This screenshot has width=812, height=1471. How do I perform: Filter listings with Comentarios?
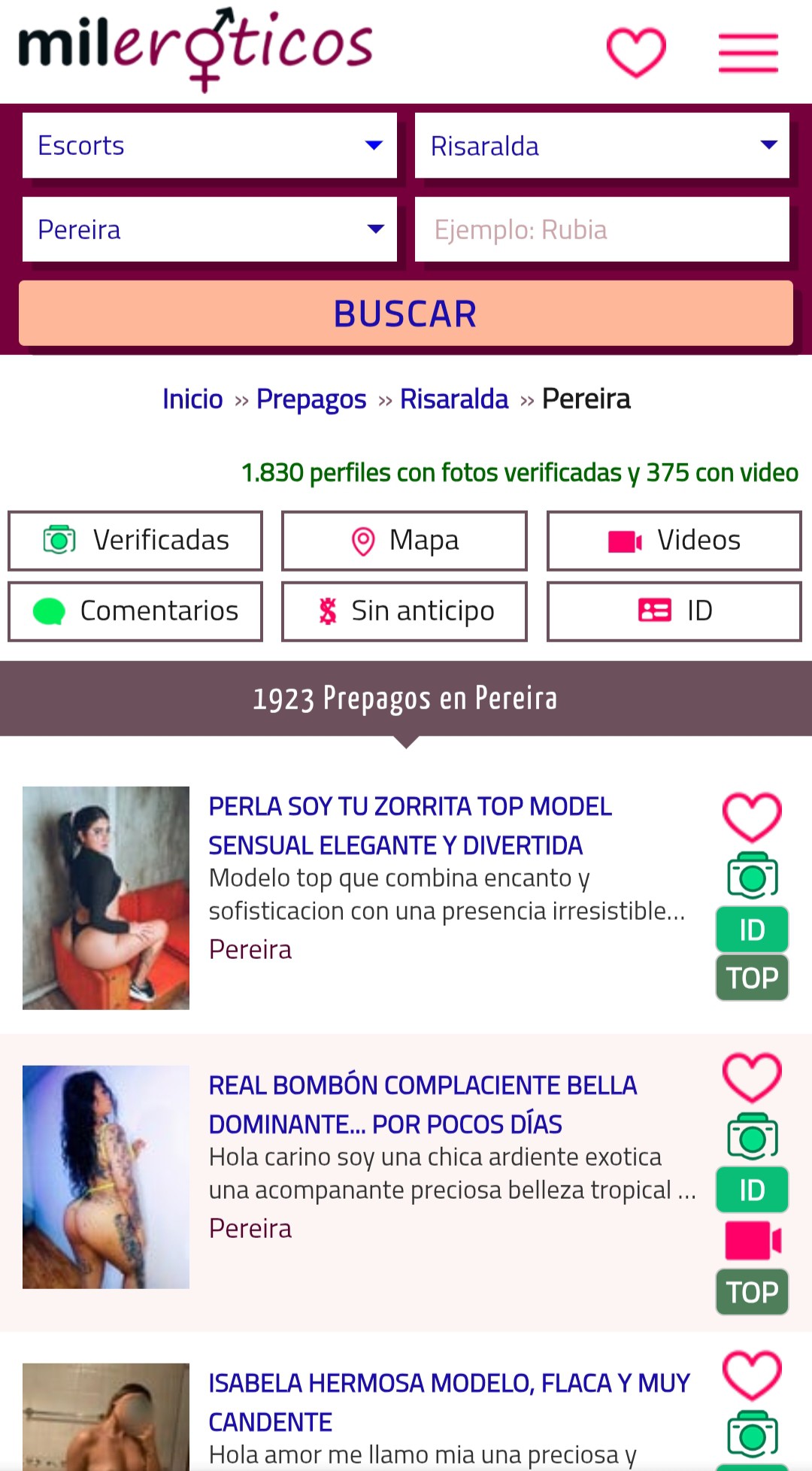click(135, 611)
